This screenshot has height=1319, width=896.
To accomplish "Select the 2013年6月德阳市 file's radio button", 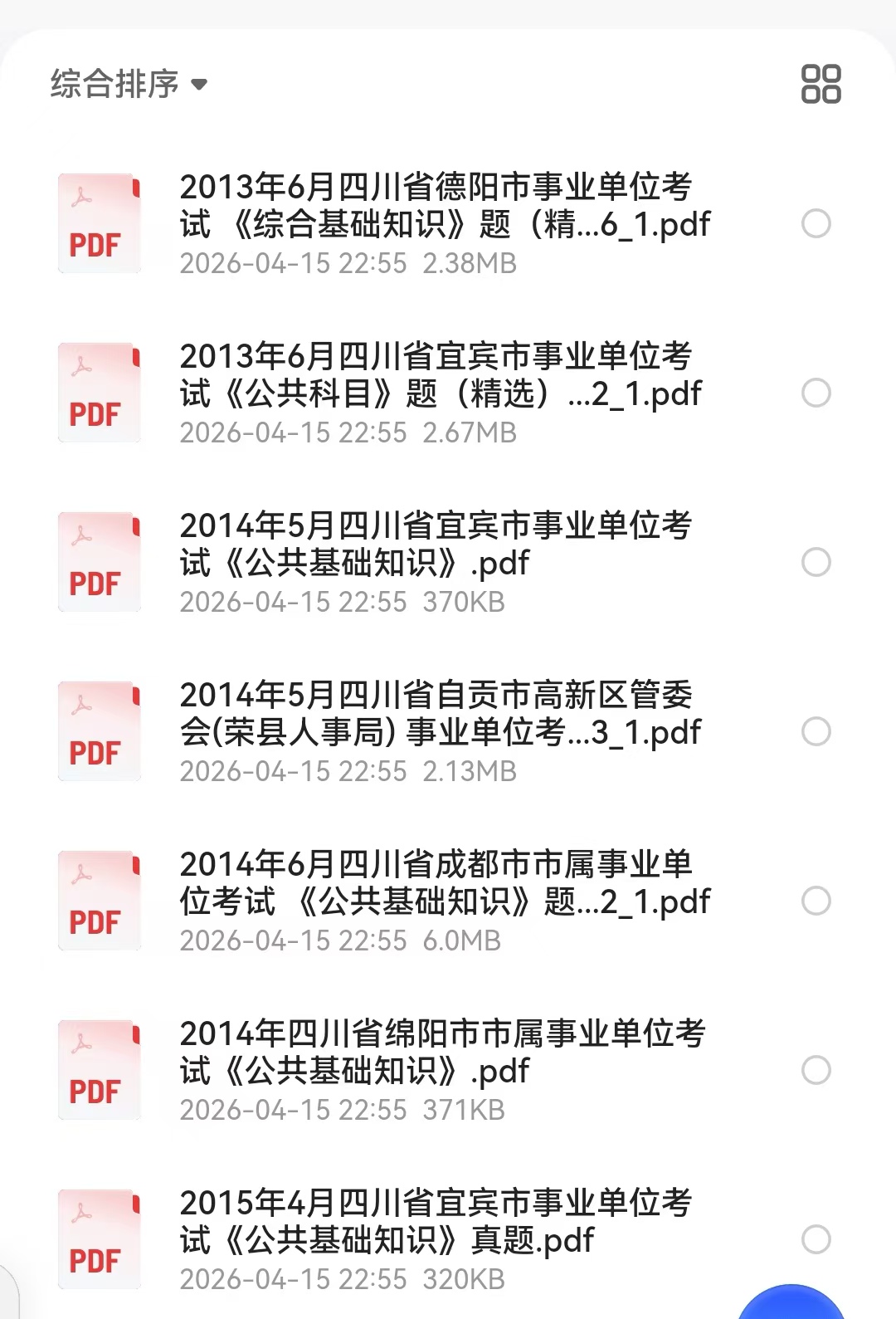I will 816,223.
